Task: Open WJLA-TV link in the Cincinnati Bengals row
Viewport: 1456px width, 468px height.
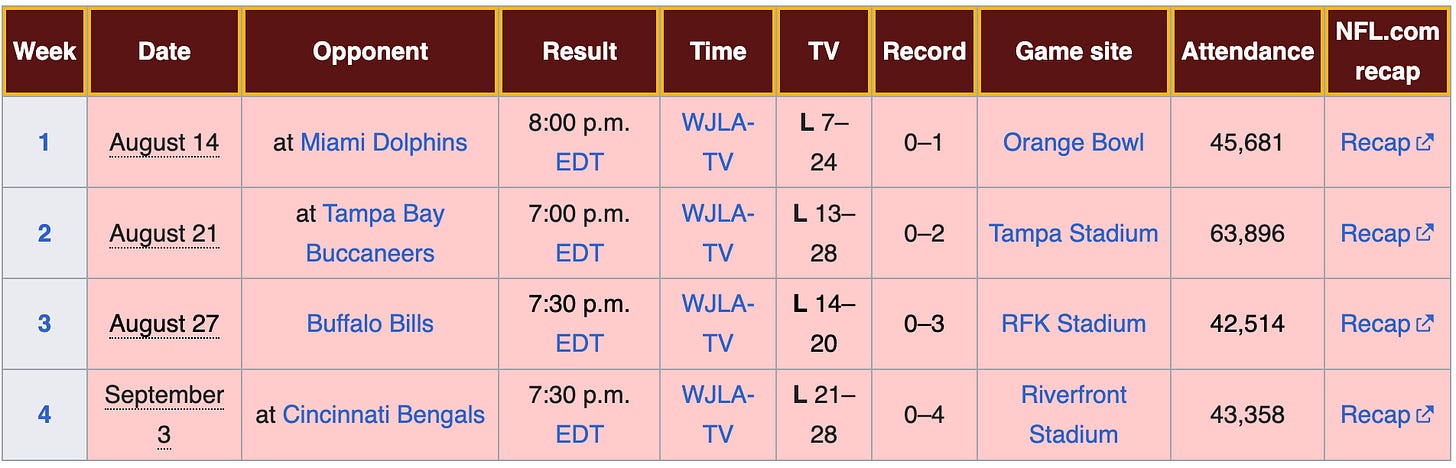Action: click(x=717, y=414)
